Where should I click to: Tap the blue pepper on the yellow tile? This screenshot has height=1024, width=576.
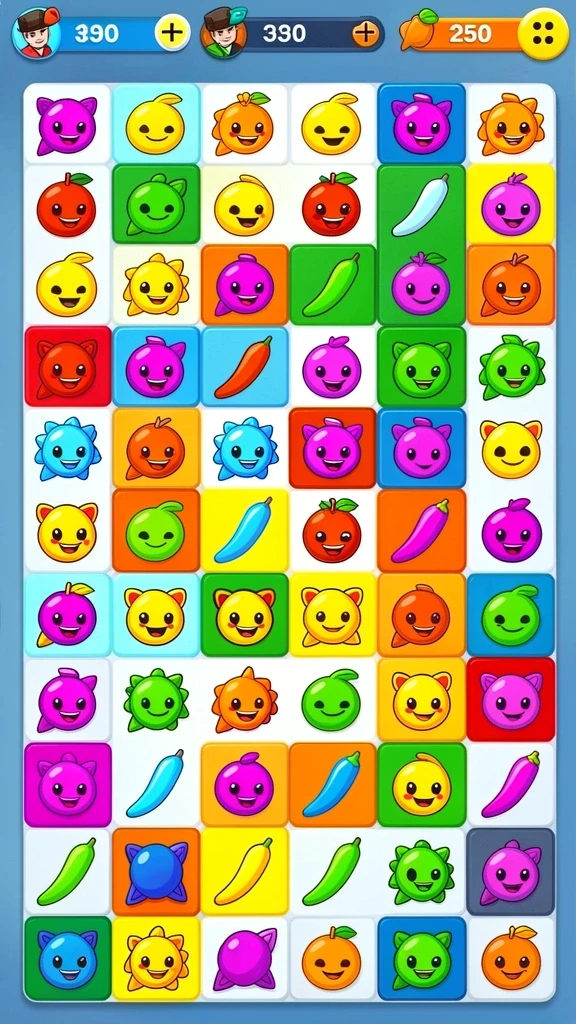(244, 530)
